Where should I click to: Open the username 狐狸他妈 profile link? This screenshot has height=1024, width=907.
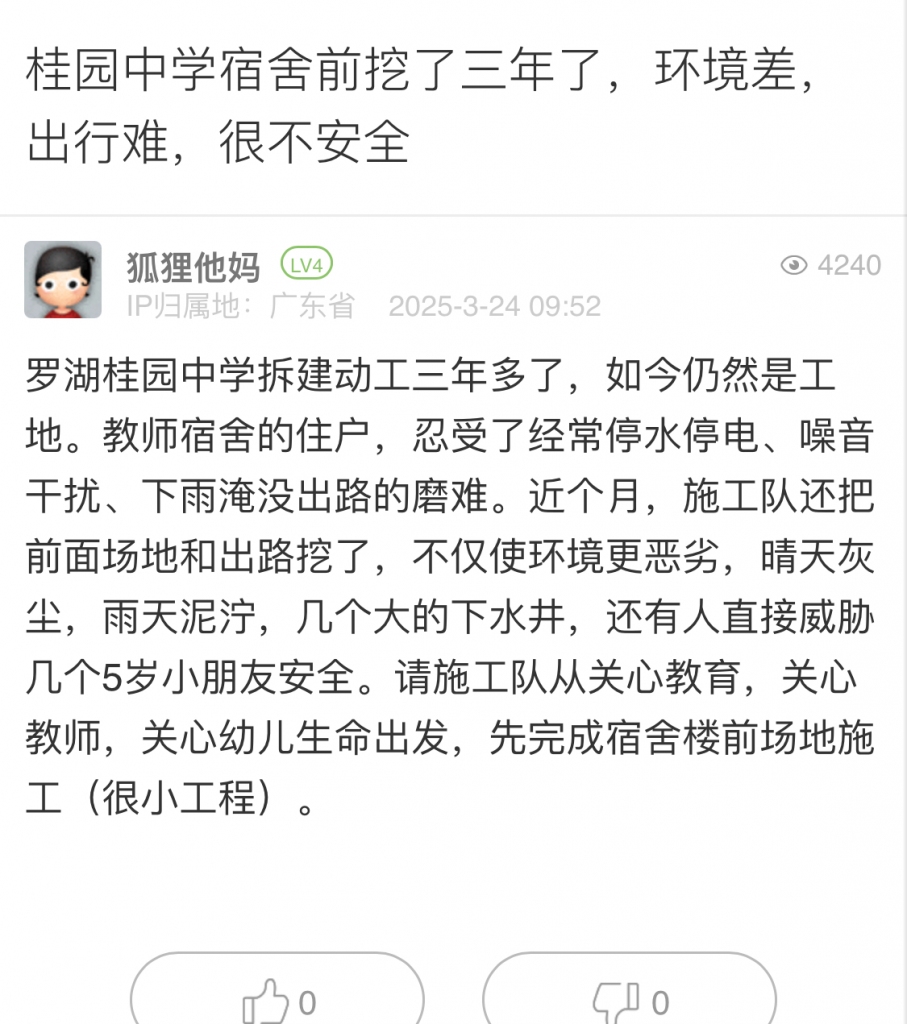(x=193, y=266)
